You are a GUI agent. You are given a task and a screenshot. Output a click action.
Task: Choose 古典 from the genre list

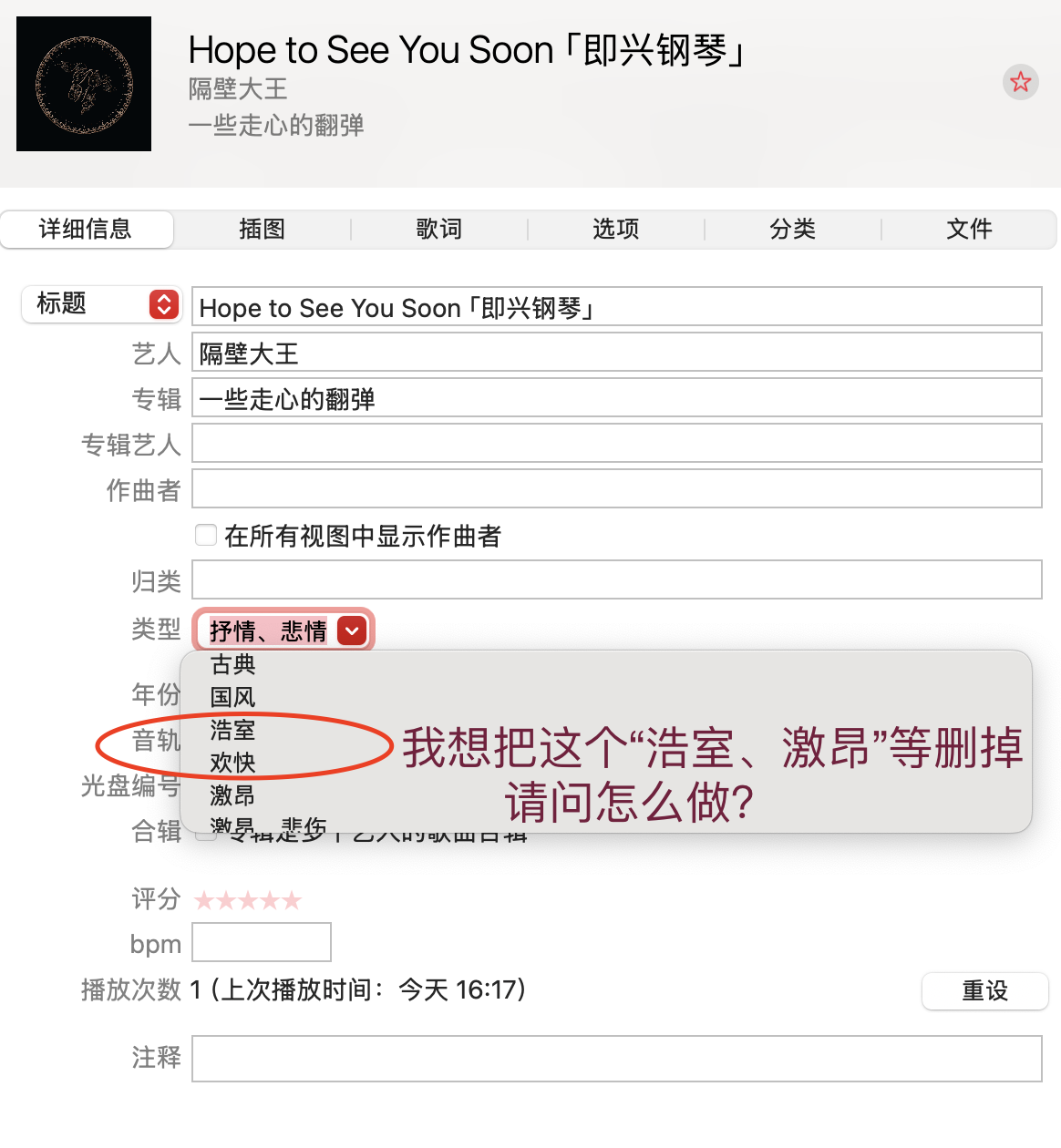tap(233, 664)
